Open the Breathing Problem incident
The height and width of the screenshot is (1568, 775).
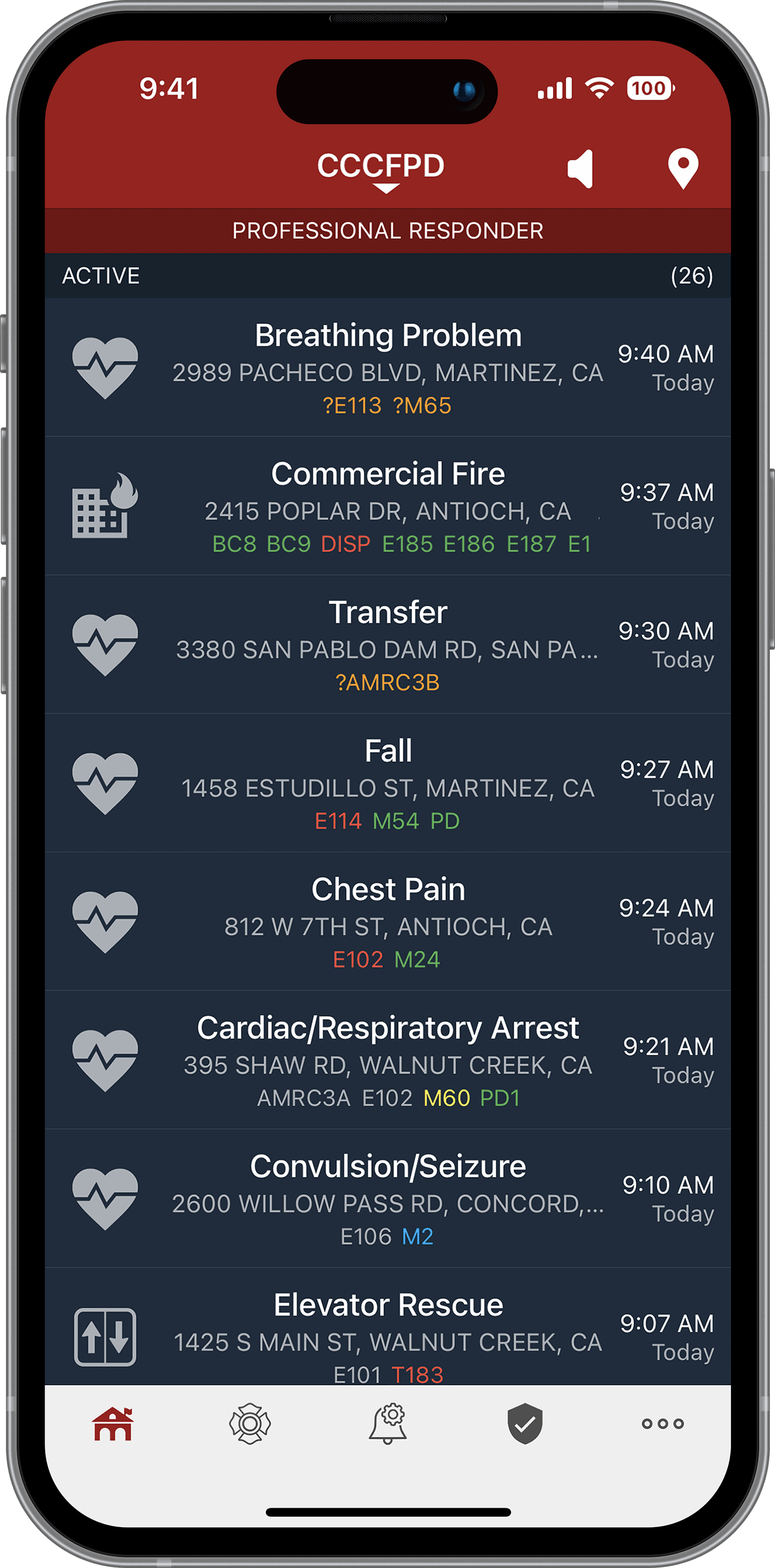[388, 367]
